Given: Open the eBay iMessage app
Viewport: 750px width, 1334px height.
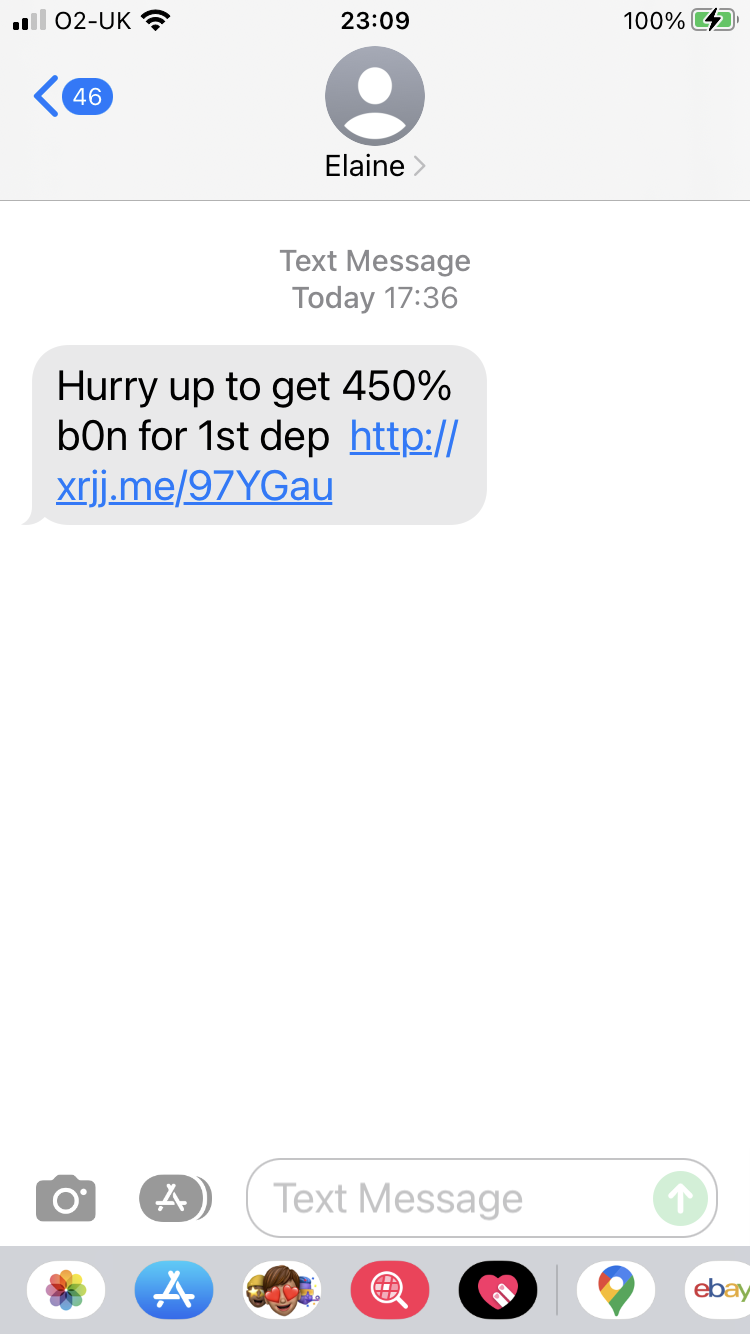Looking at the screenshot, I should tap(718, 1290).
